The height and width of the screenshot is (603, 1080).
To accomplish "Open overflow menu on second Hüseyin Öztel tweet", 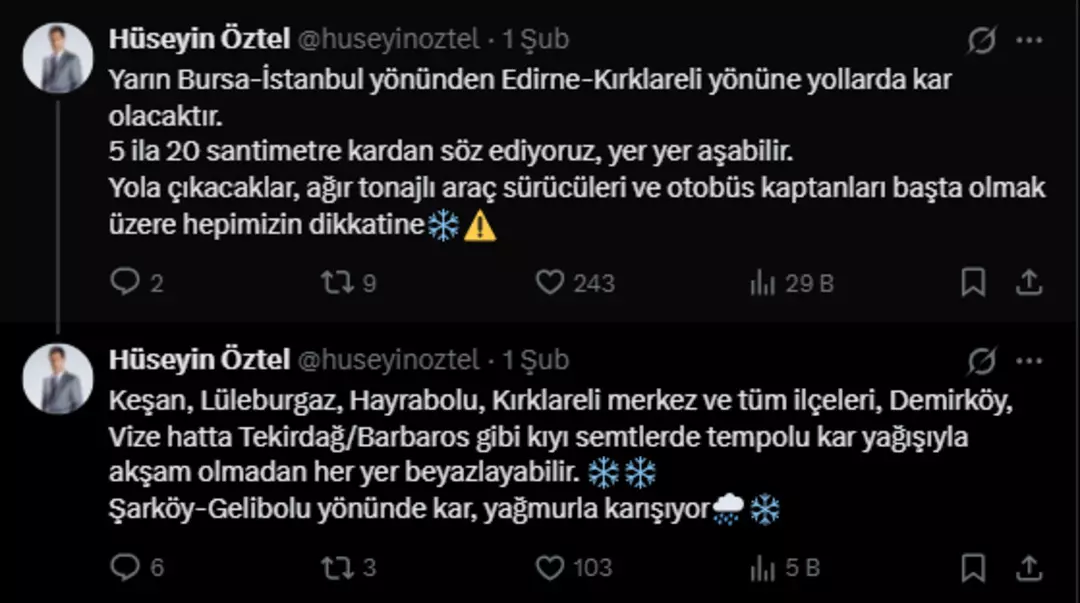I will pyautogui.click(x=1029, y=360).
